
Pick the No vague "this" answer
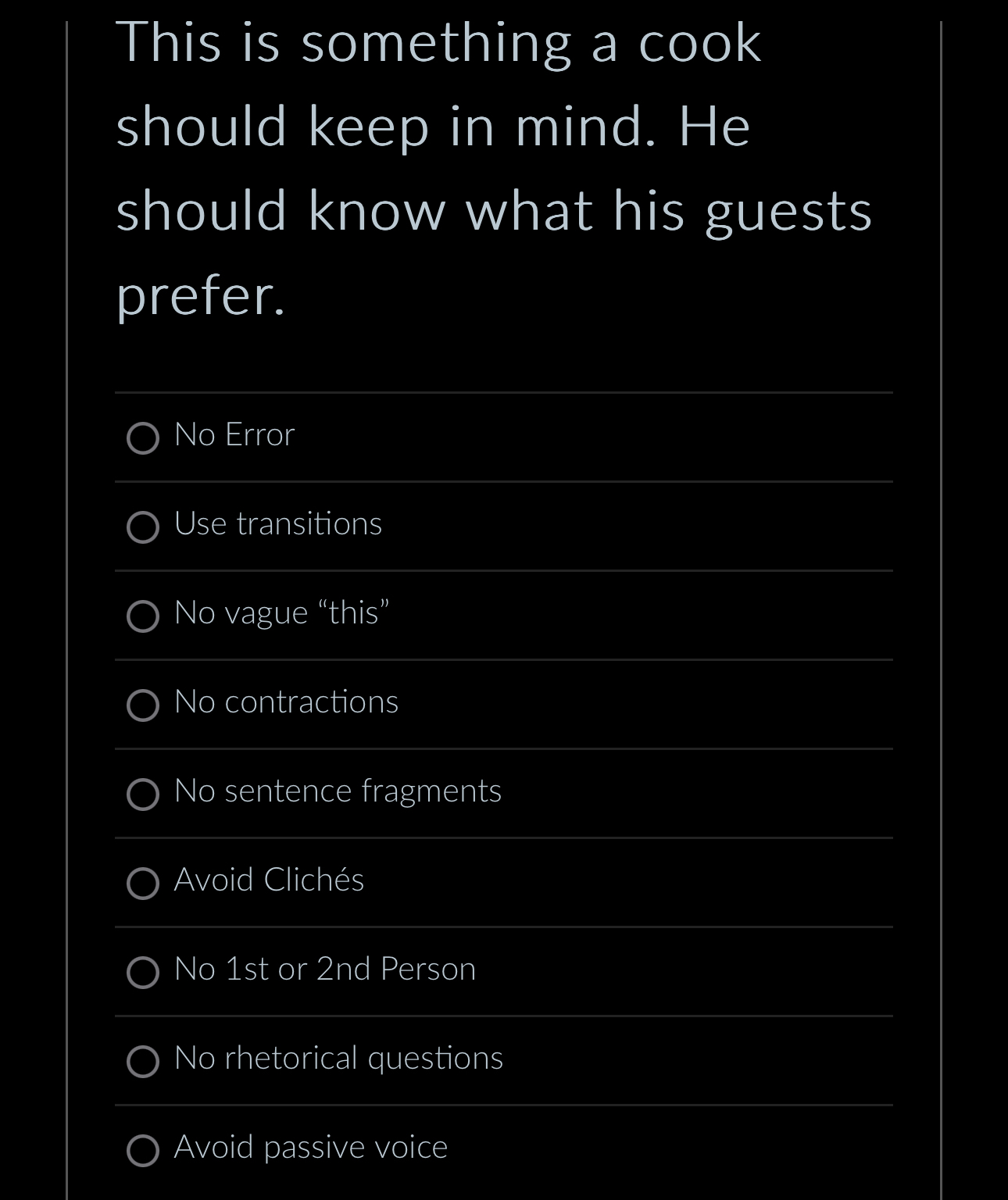[143, 616]
